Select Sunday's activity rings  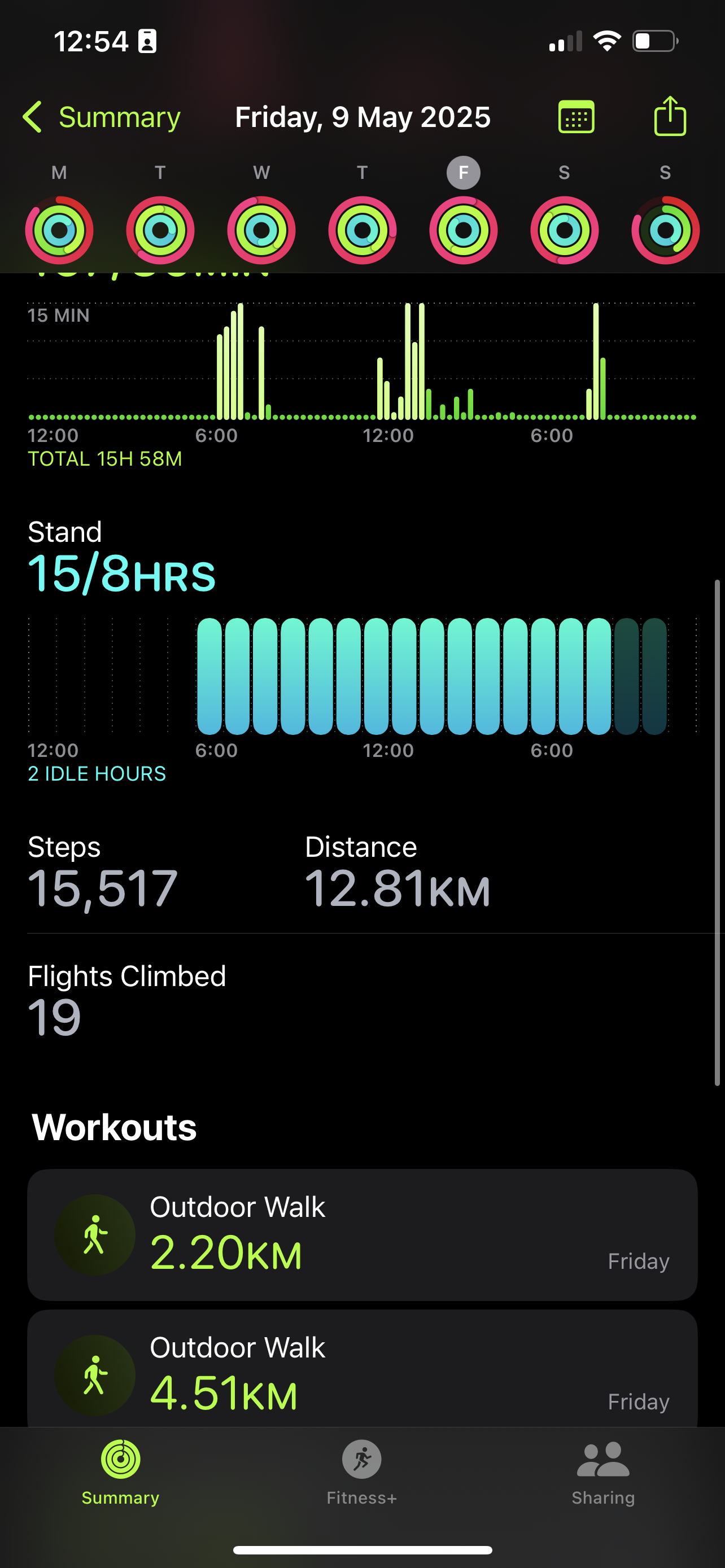tap(665, 230)
